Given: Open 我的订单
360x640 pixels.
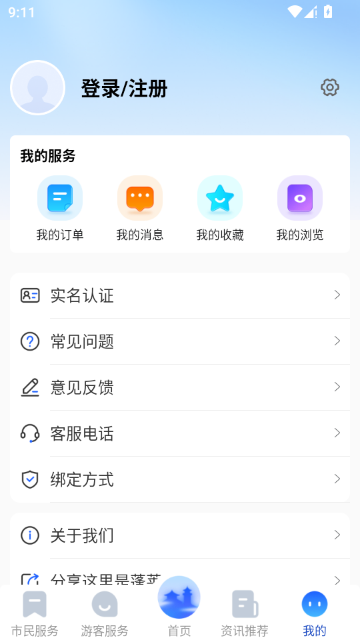Looking at the screenshot, I should 60,209.
